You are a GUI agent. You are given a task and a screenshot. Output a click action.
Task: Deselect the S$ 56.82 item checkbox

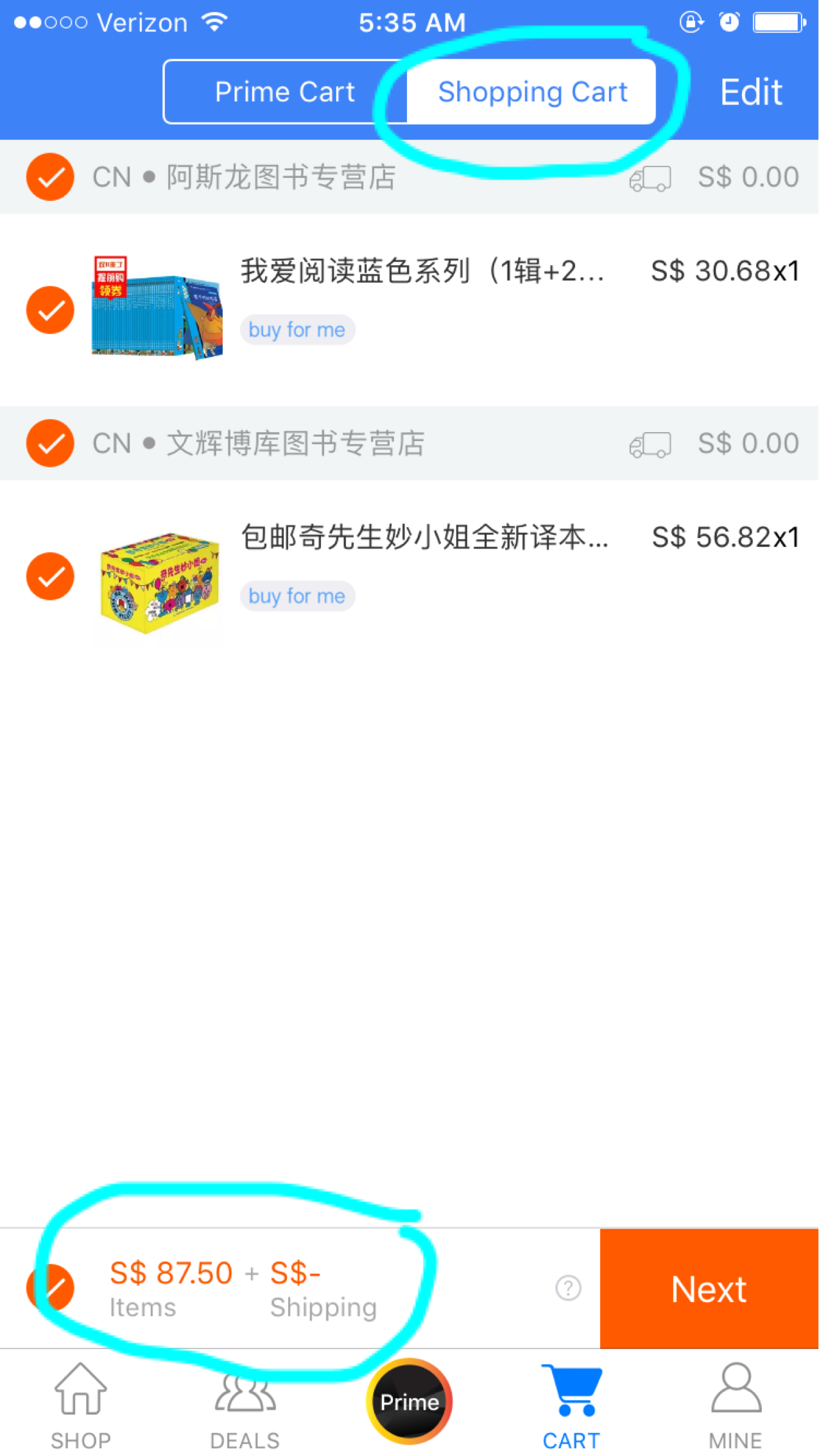pyautogui.click(x=50, y=576)
